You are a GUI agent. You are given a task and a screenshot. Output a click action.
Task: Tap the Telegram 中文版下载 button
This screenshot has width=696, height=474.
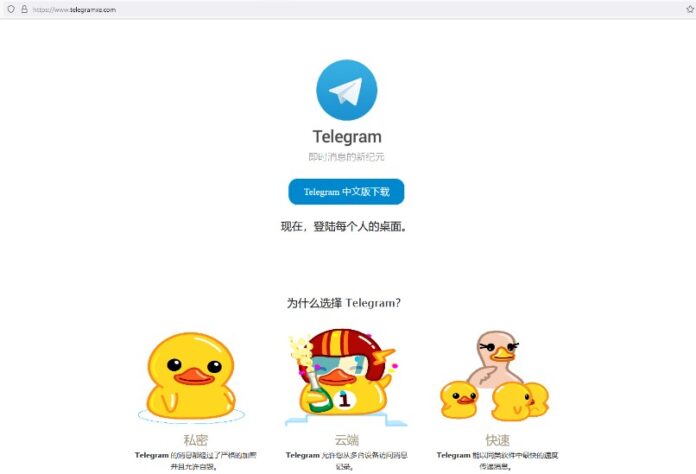pyautogui.click(x=346, y=192)
